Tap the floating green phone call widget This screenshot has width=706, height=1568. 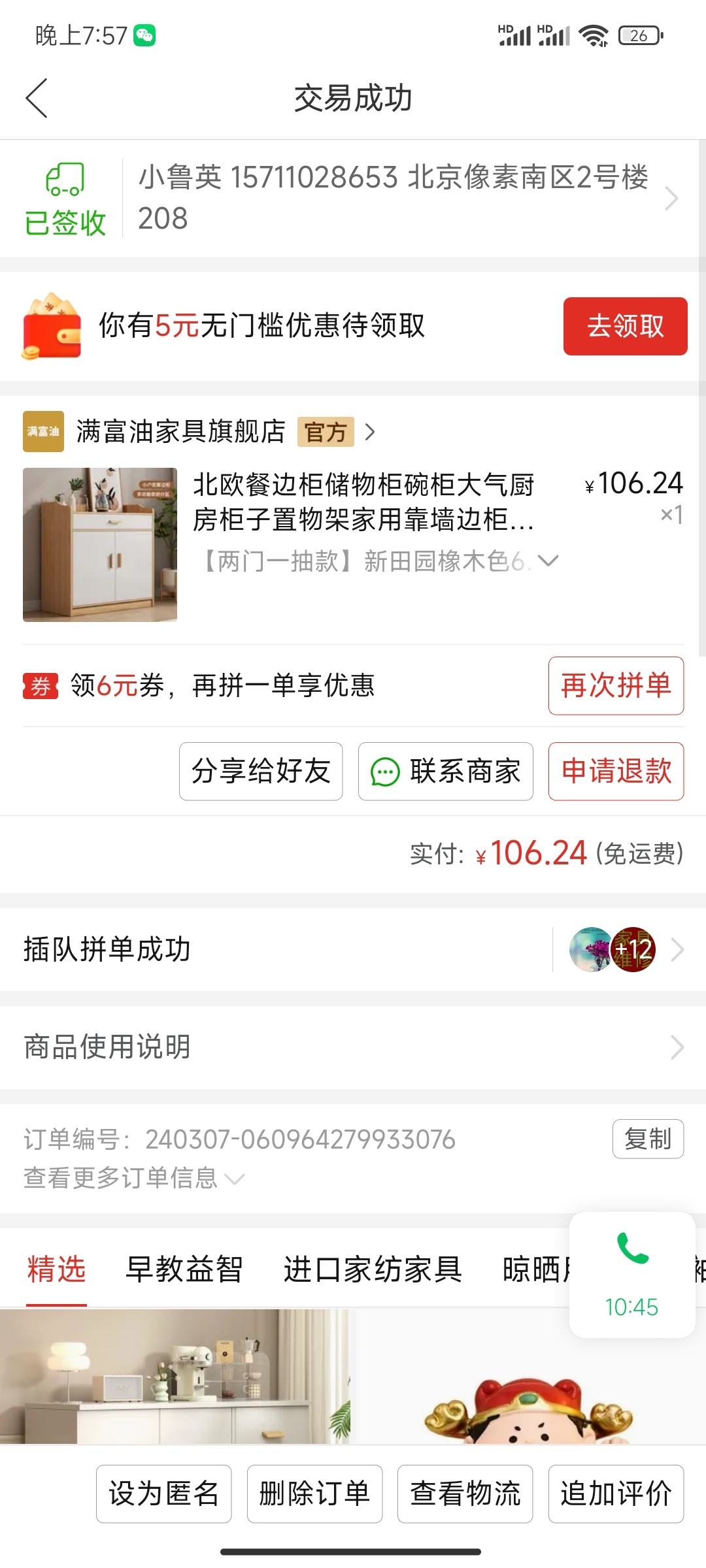(632, 1274)
